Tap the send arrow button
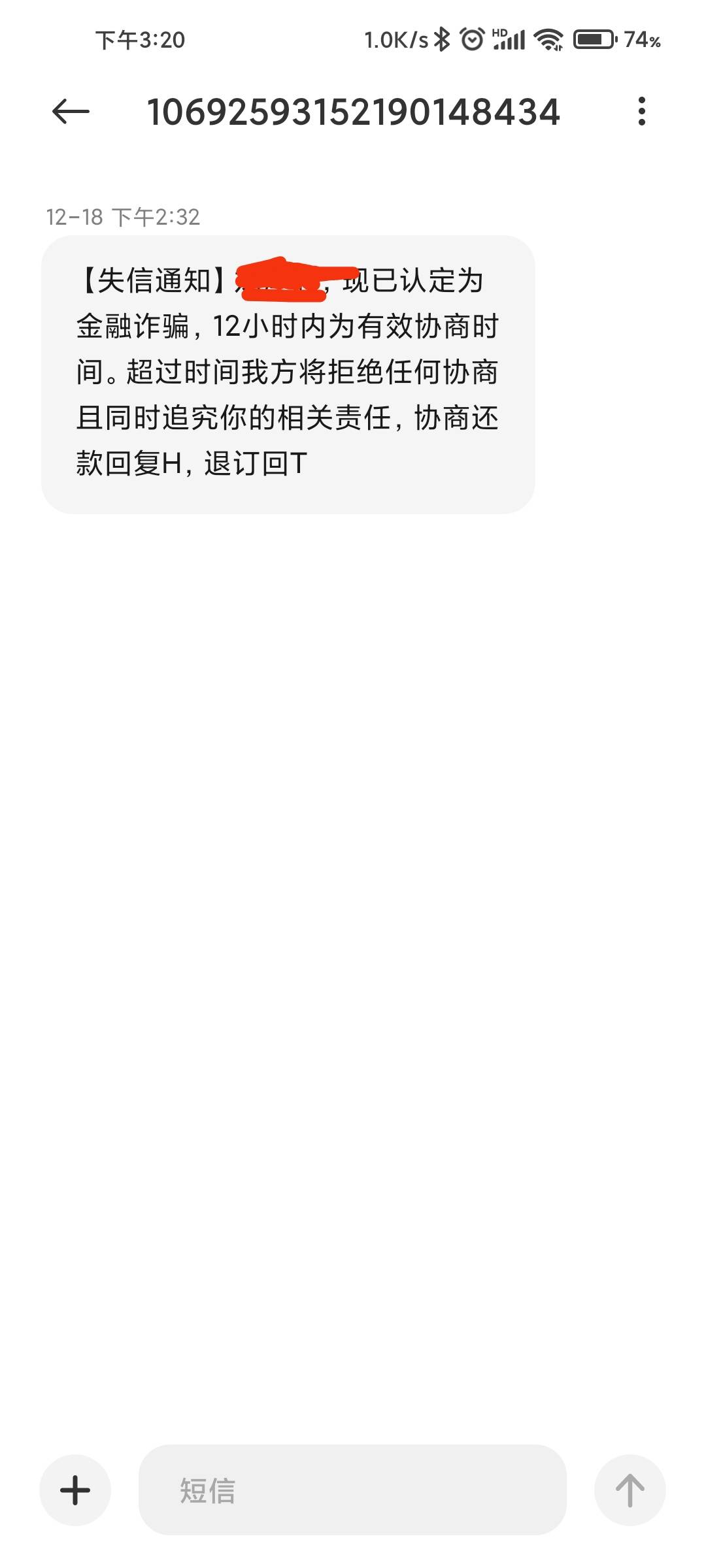The height and width of the screenshot is (1568, 706). point(630,1490)
